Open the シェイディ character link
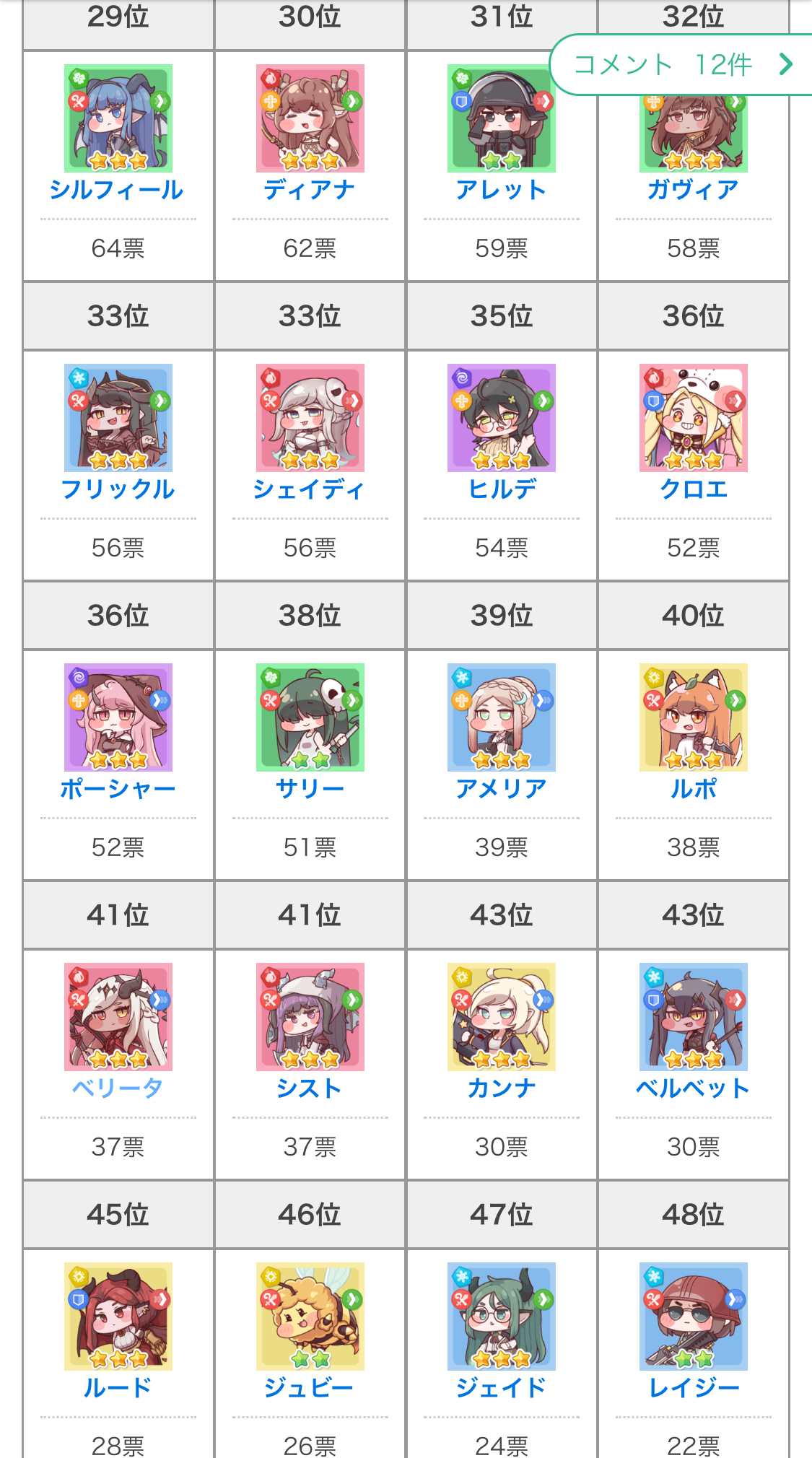The width and height of the screenshot is (812, 1458). [310, 489]
